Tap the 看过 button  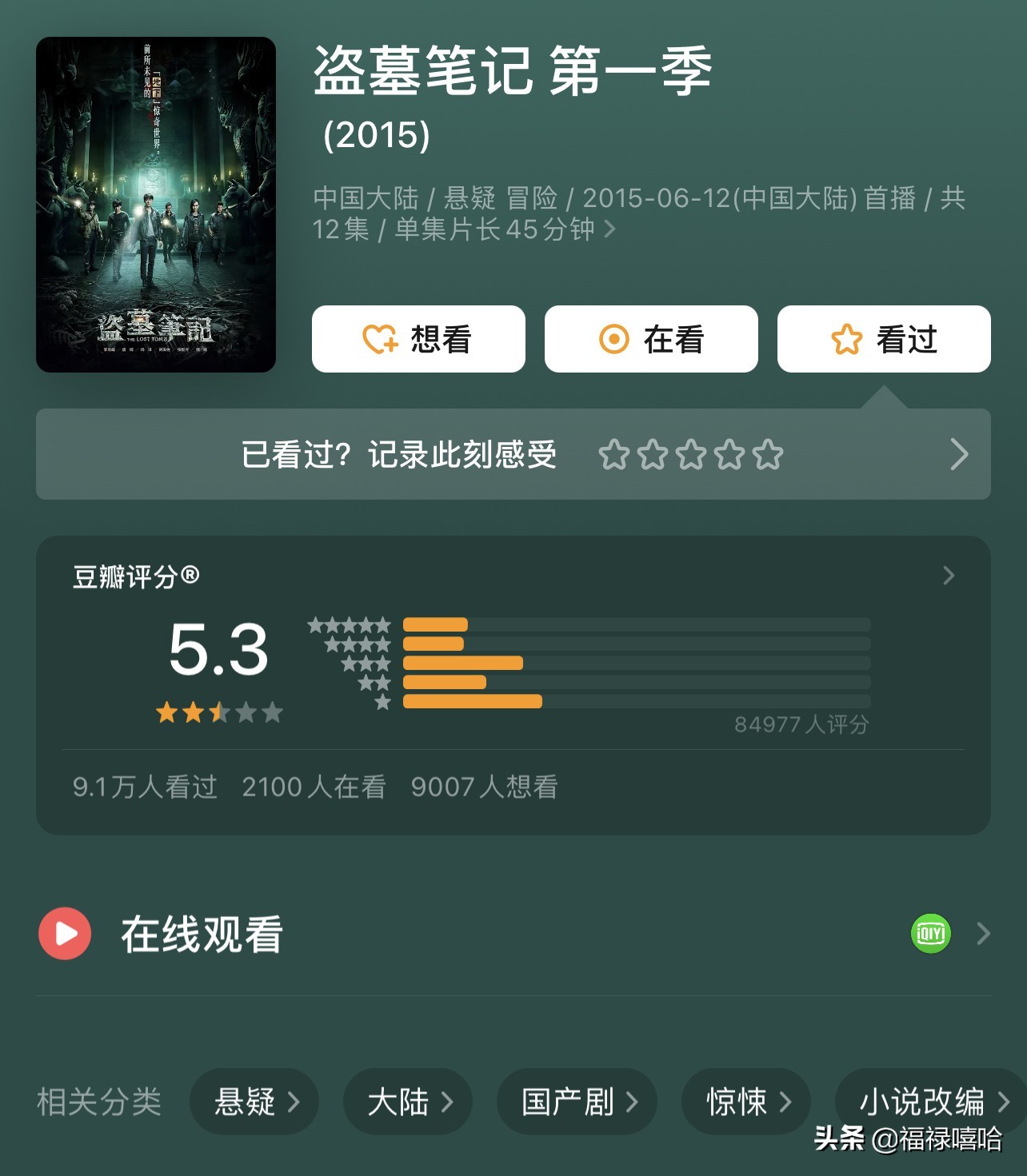point(884,339)
